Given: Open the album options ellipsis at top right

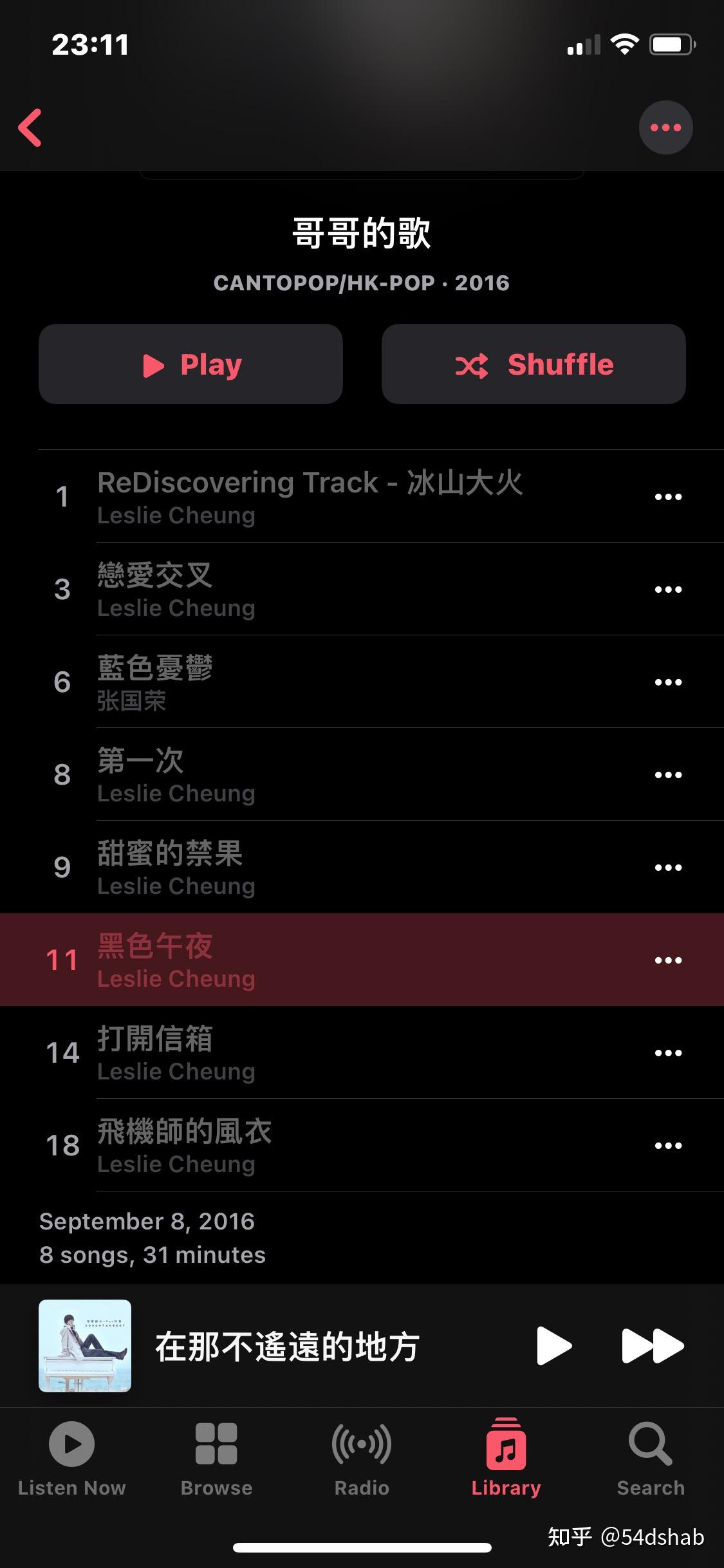Looking at the screenshot, I should pyautogui.click(x=666, y=127).
